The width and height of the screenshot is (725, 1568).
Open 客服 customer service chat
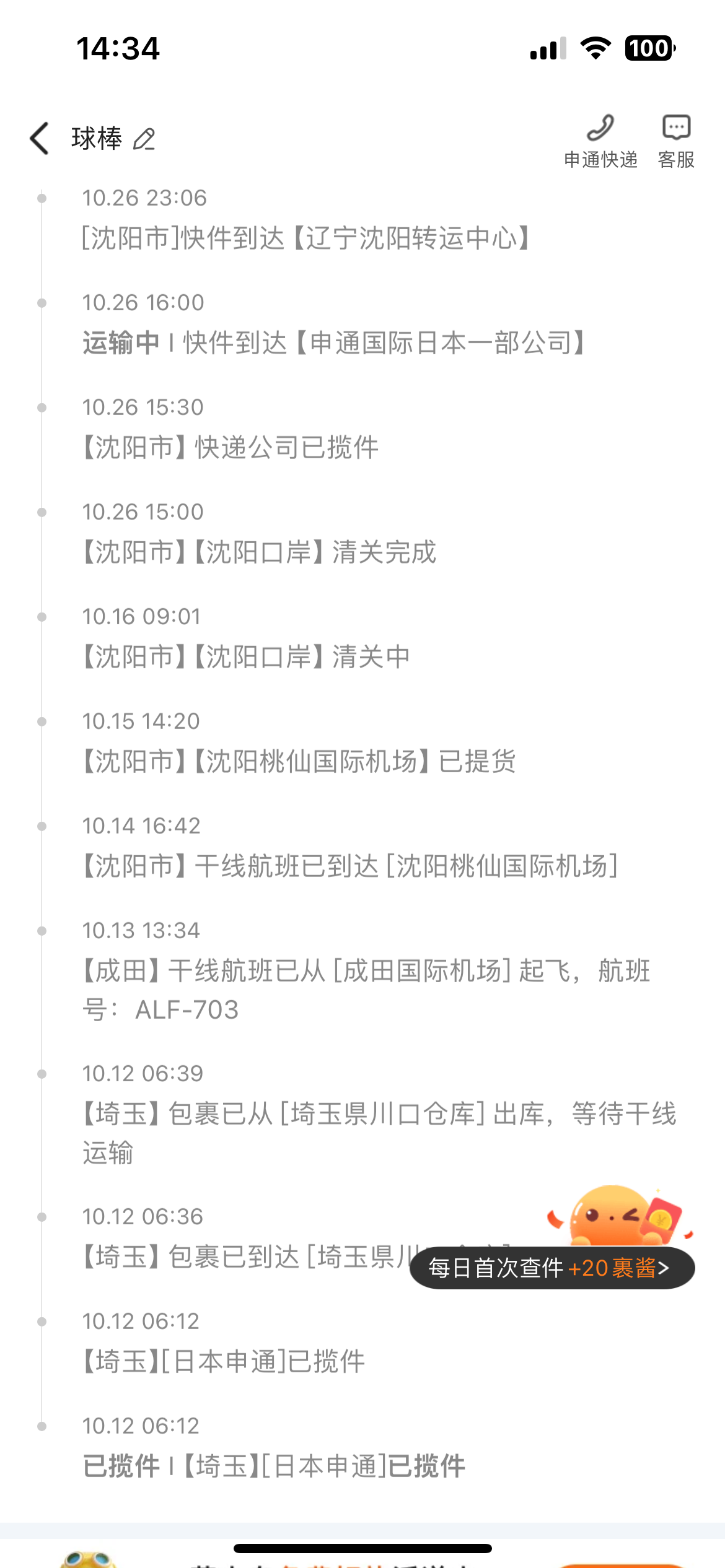[676, 142]
